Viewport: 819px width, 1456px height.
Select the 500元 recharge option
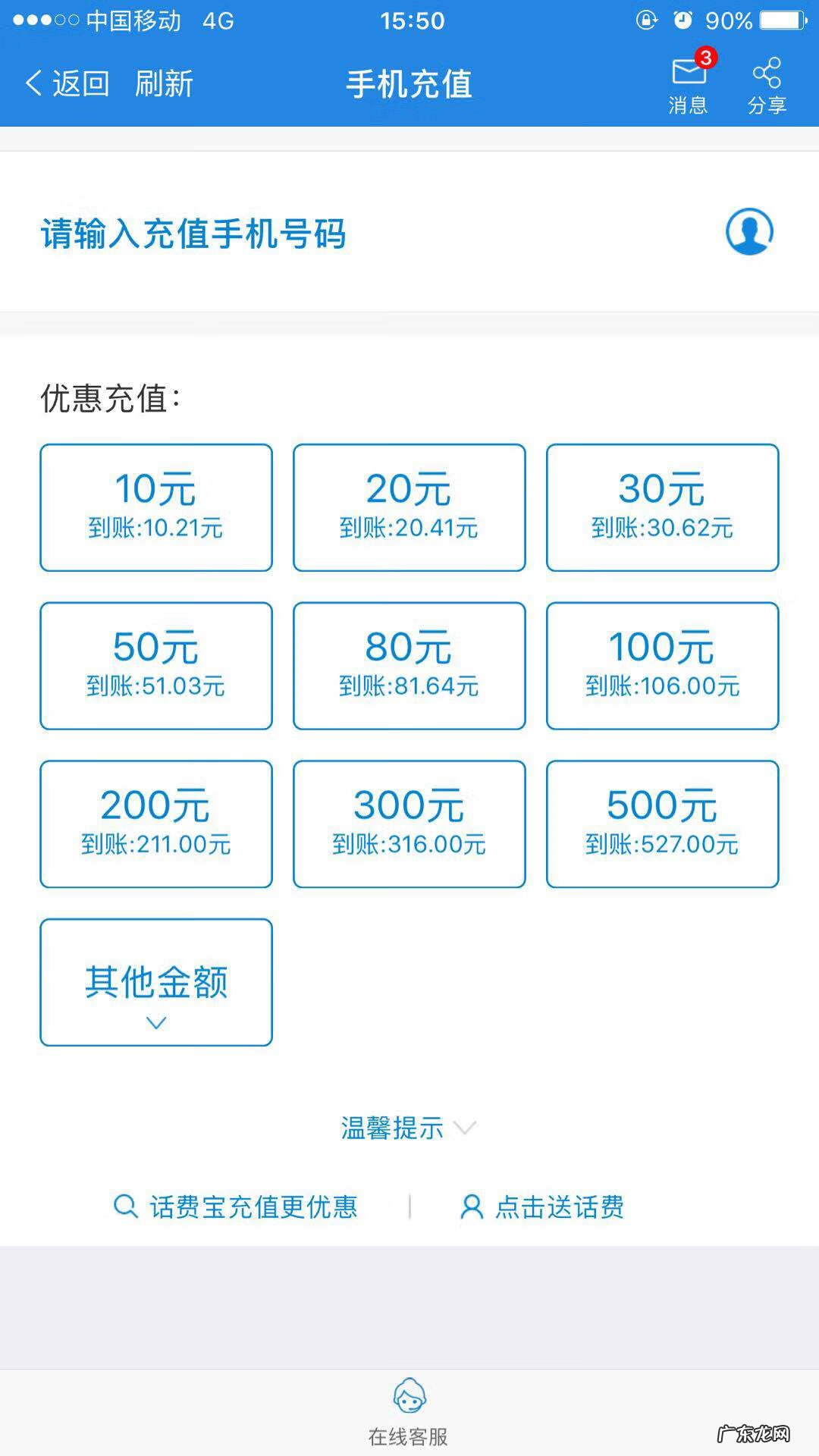coord(661,824)
